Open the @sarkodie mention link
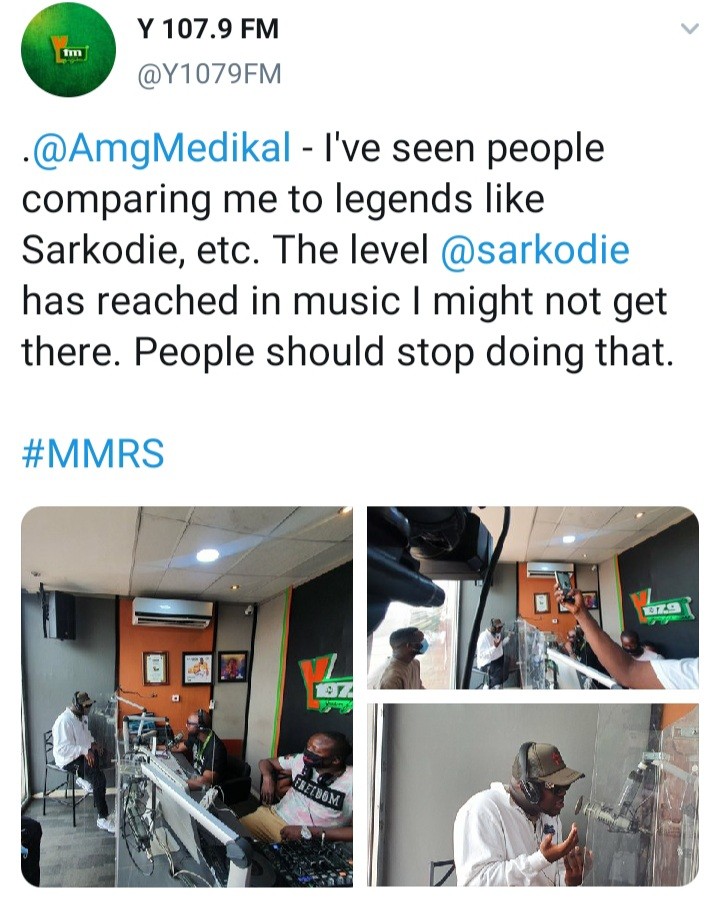 coord(535,248)
